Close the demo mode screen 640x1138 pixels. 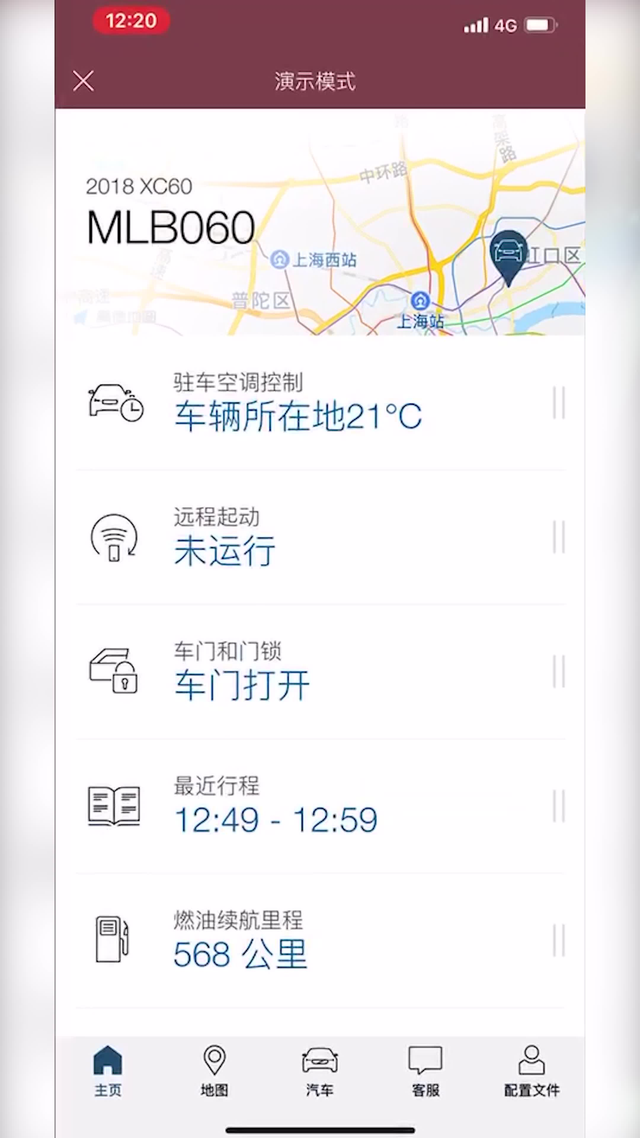tap(83, 81)
